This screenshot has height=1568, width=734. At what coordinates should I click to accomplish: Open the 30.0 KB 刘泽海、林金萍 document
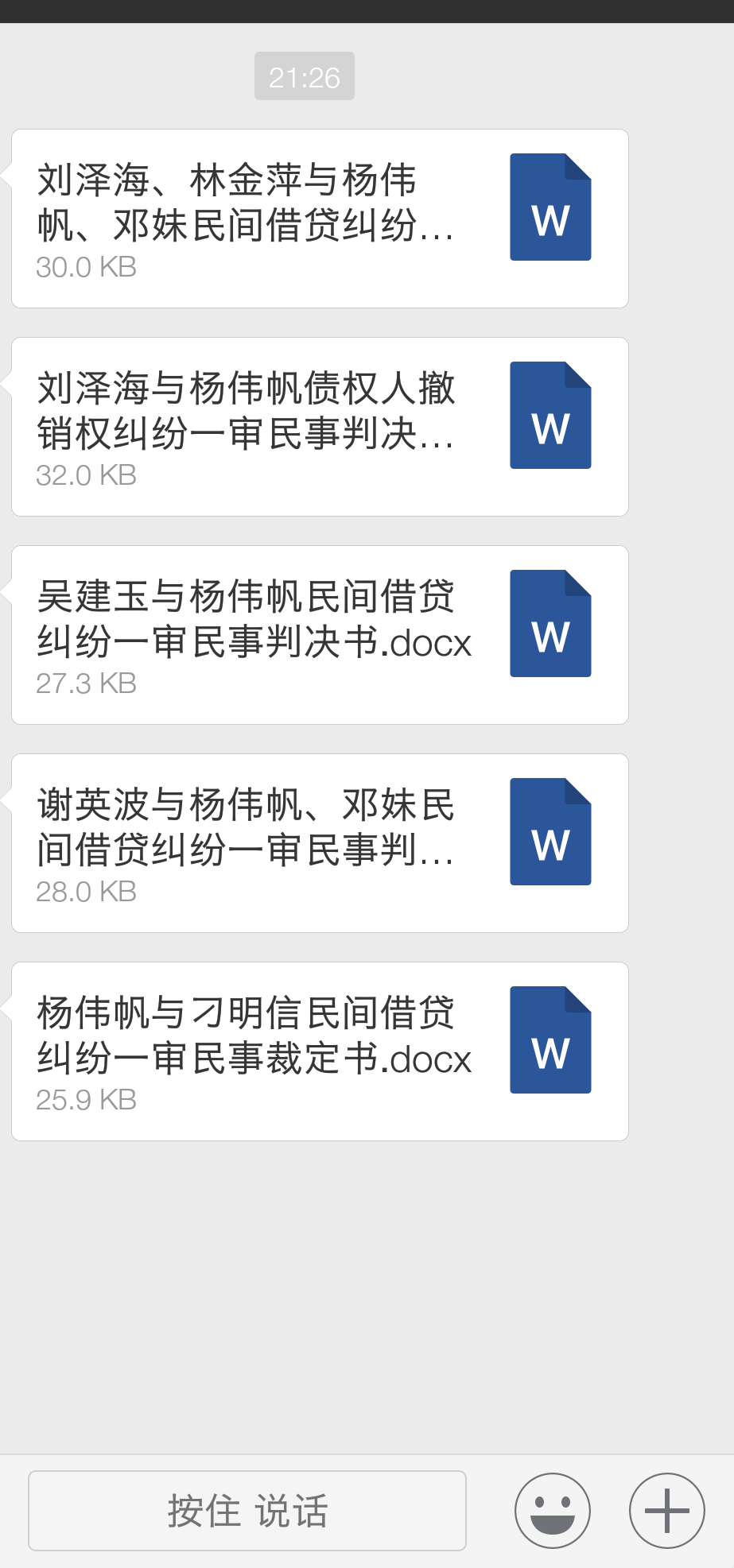320,219
